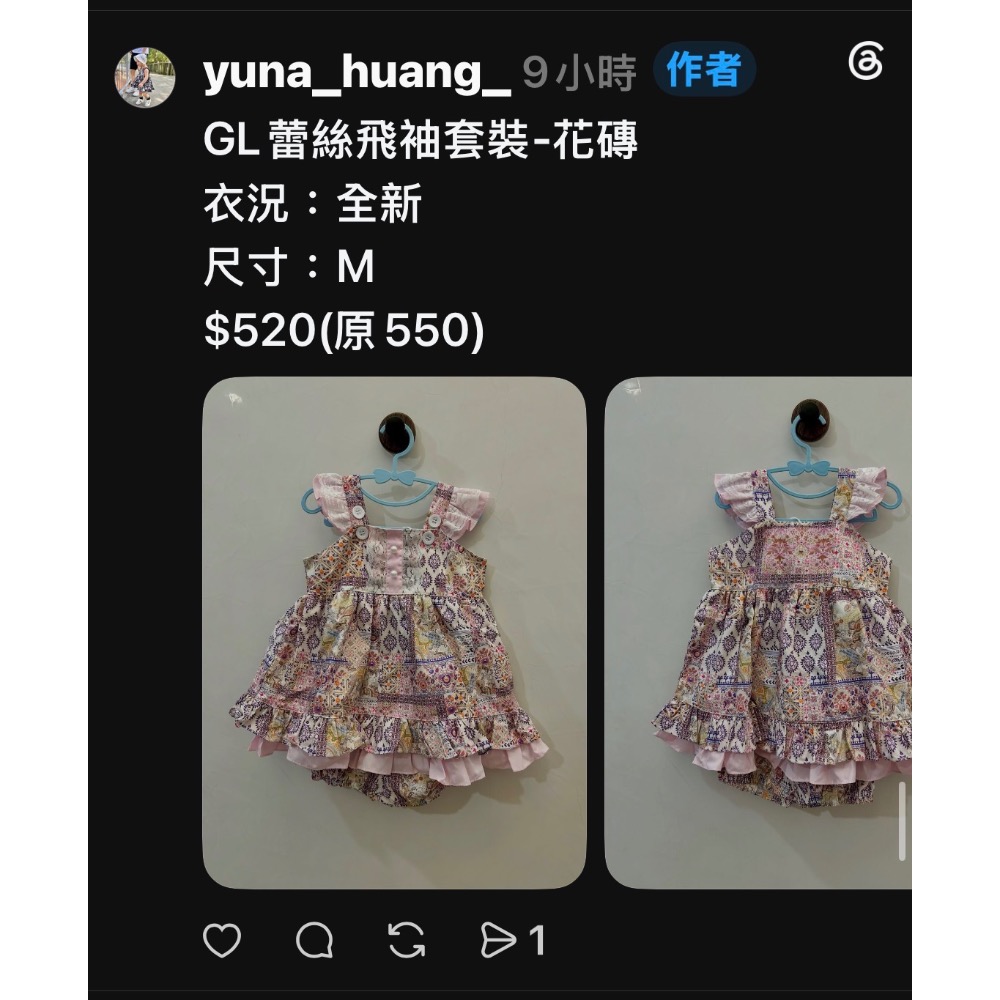Open the first dress photo

[x=394, y=633]
